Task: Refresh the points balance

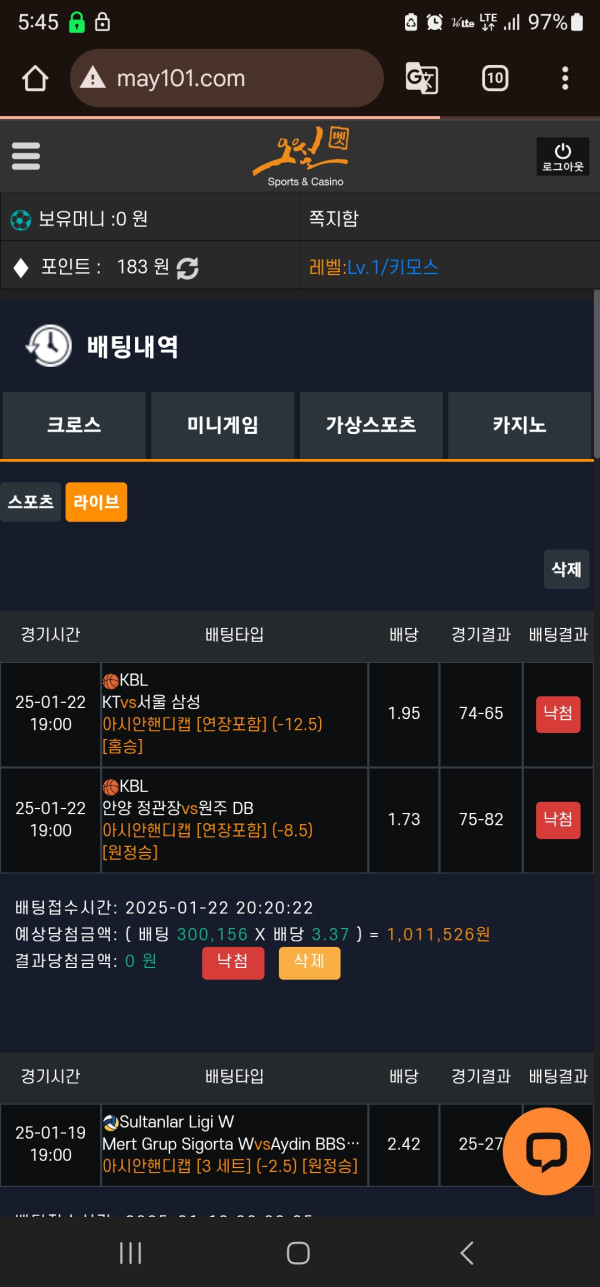Action: coord(187,268)
